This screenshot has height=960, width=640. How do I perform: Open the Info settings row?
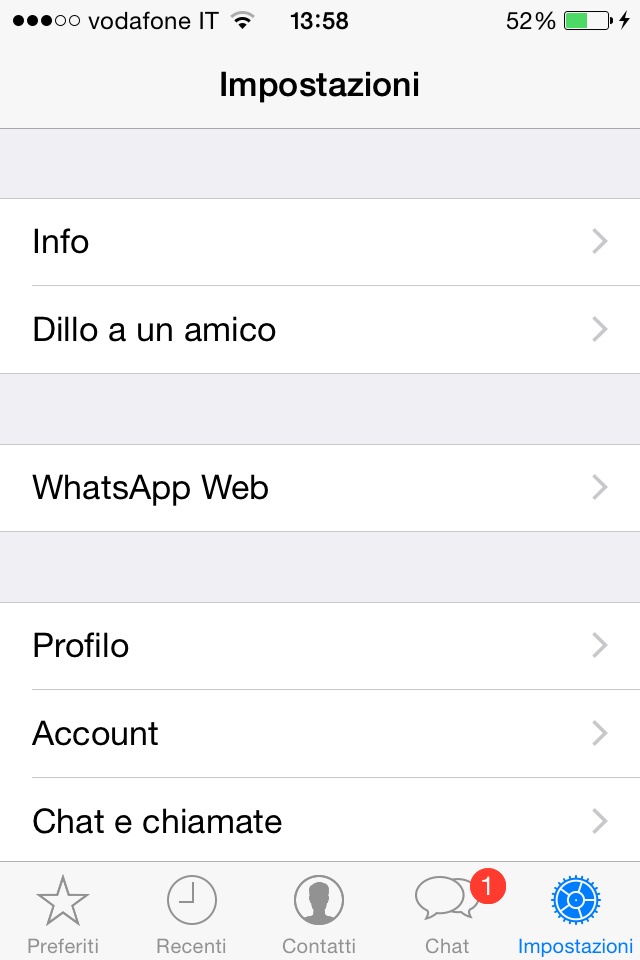[320, 242]
